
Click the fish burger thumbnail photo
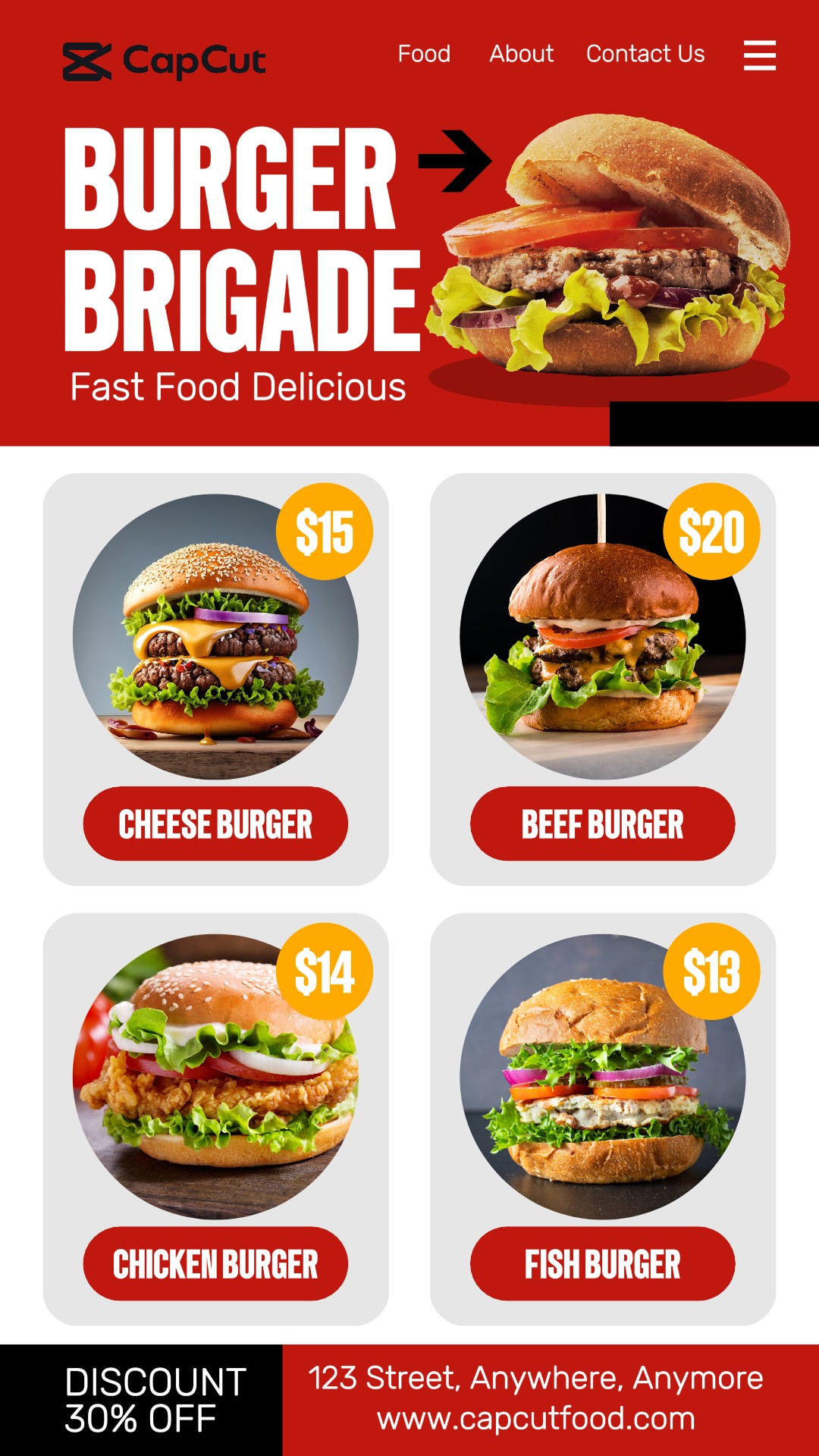[602, 1092]
